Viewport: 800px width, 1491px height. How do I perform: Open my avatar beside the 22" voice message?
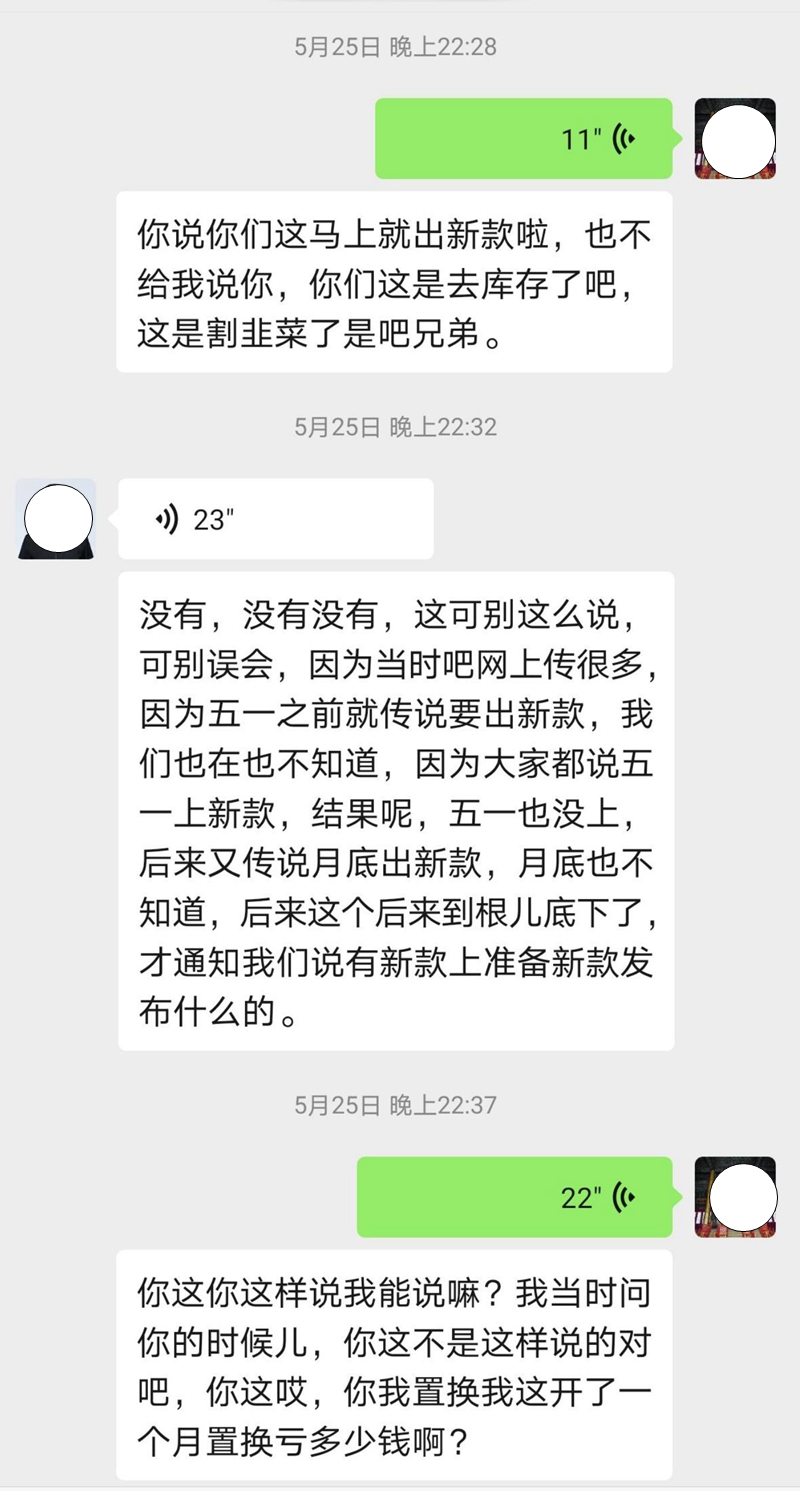coord(735,1197)
